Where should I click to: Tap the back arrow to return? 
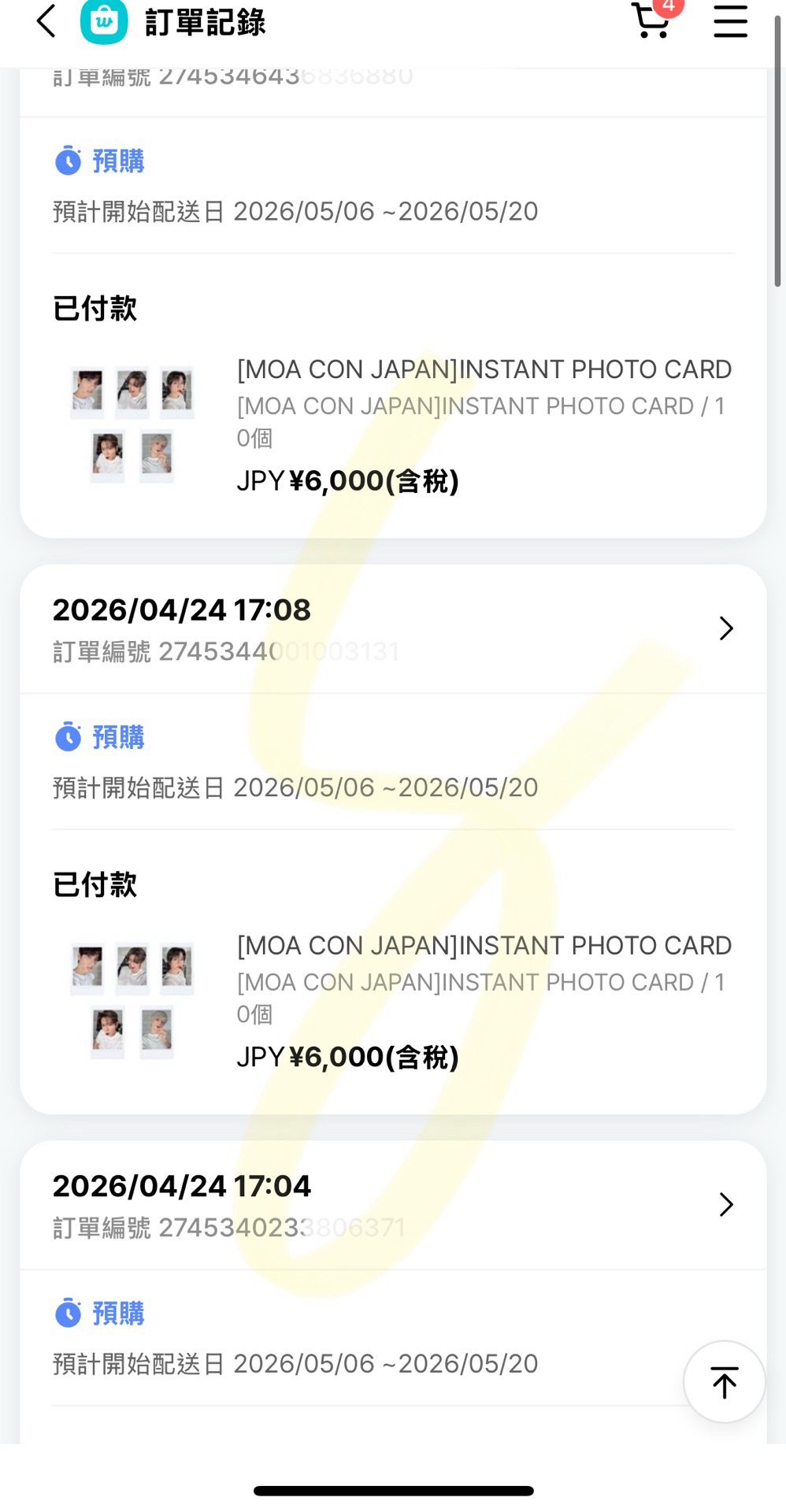coord(45,22)
